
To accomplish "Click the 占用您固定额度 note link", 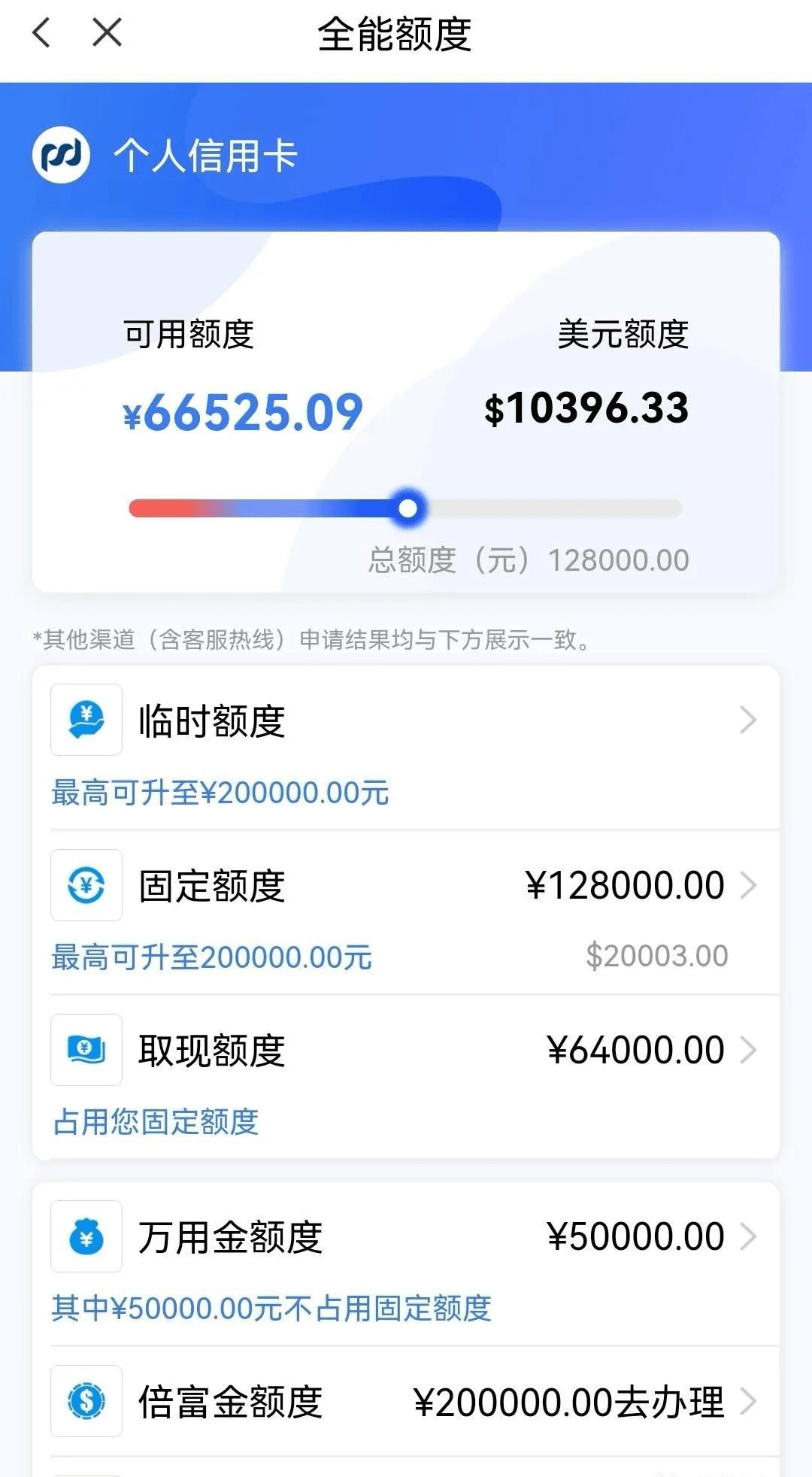I will click(x=154, y=1123).
